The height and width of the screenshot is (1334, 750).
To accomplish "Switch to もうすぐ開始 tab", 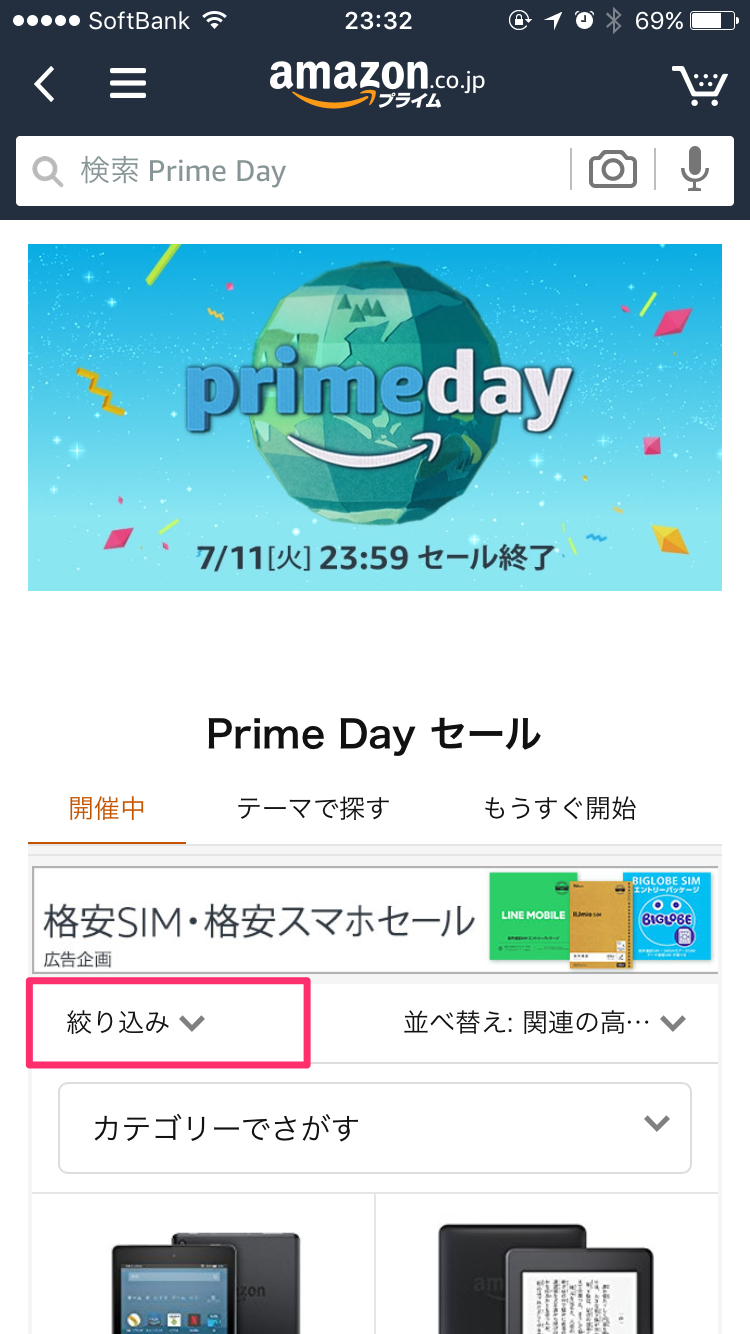I will pyautogui.click(x=560, y=808).
